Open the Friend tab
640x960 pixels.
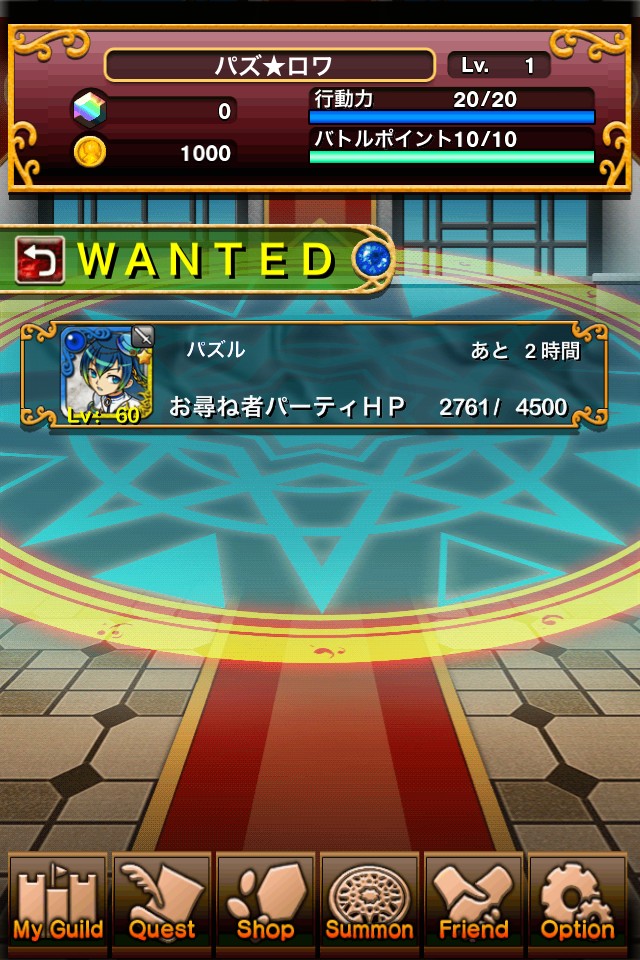point(474,903)
